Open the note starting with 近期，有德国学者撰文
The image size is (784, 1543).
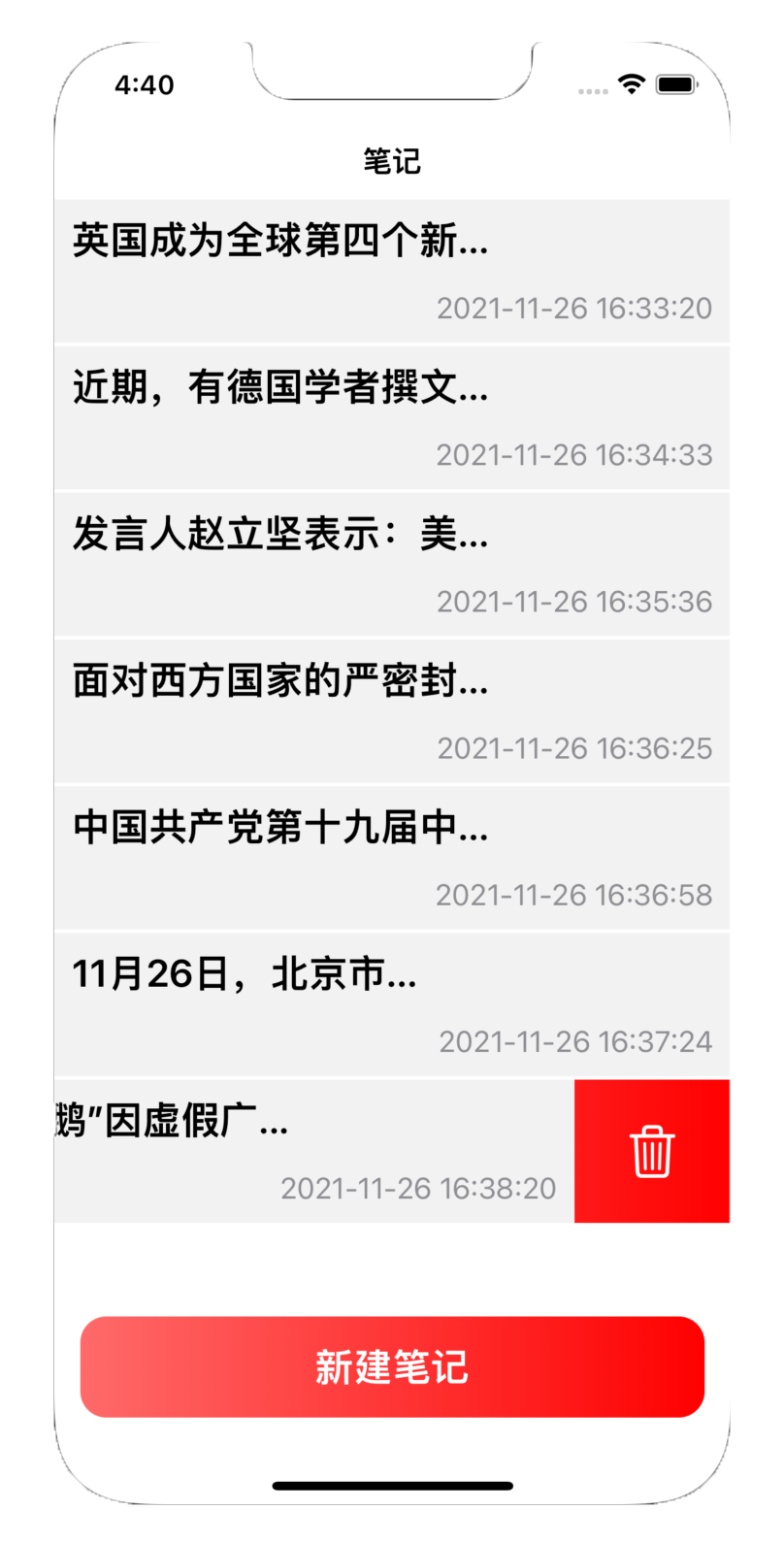click(392, 418)
